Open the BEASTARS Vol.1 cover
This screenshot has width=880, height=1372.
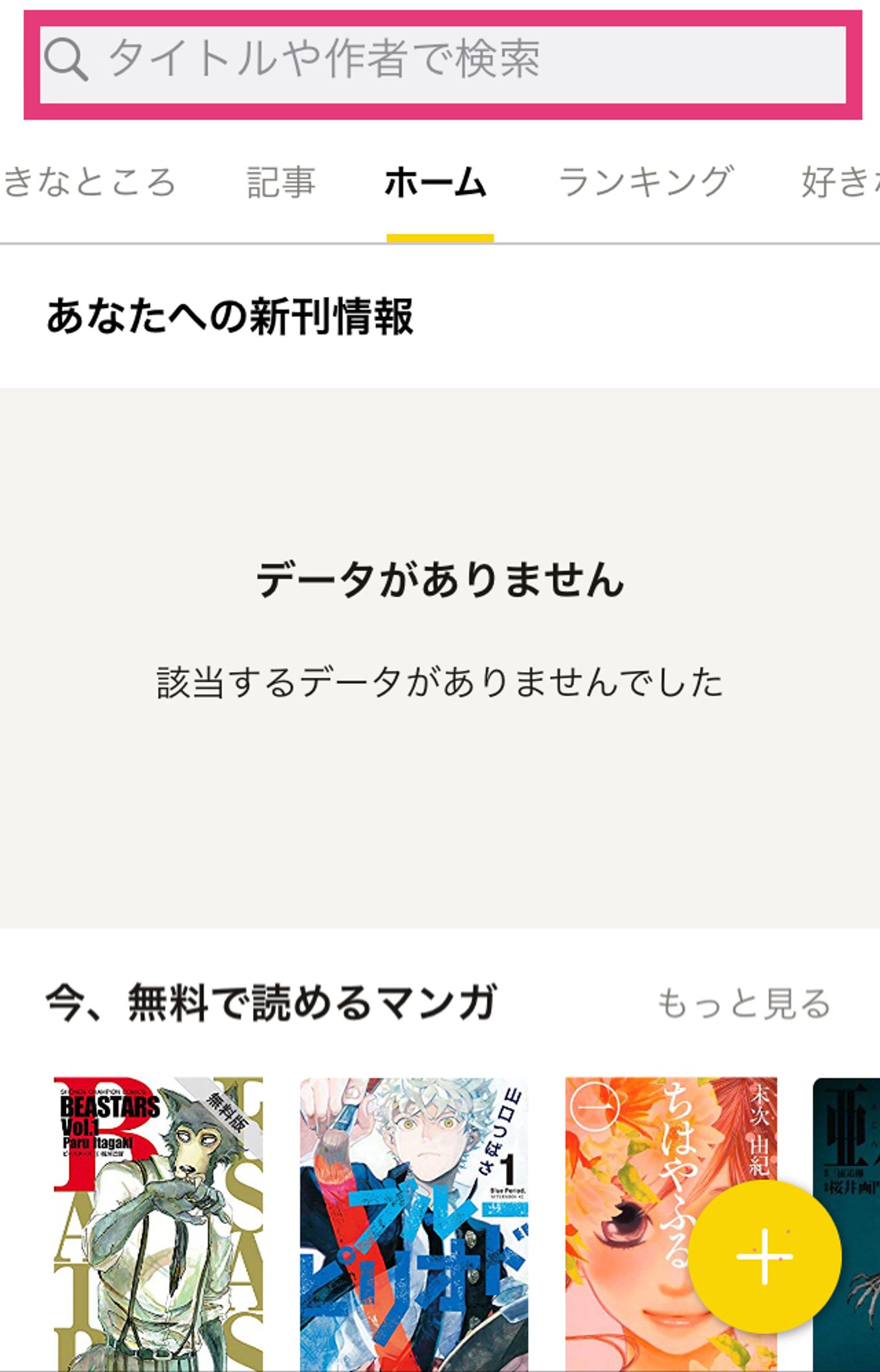(158, 1223)
